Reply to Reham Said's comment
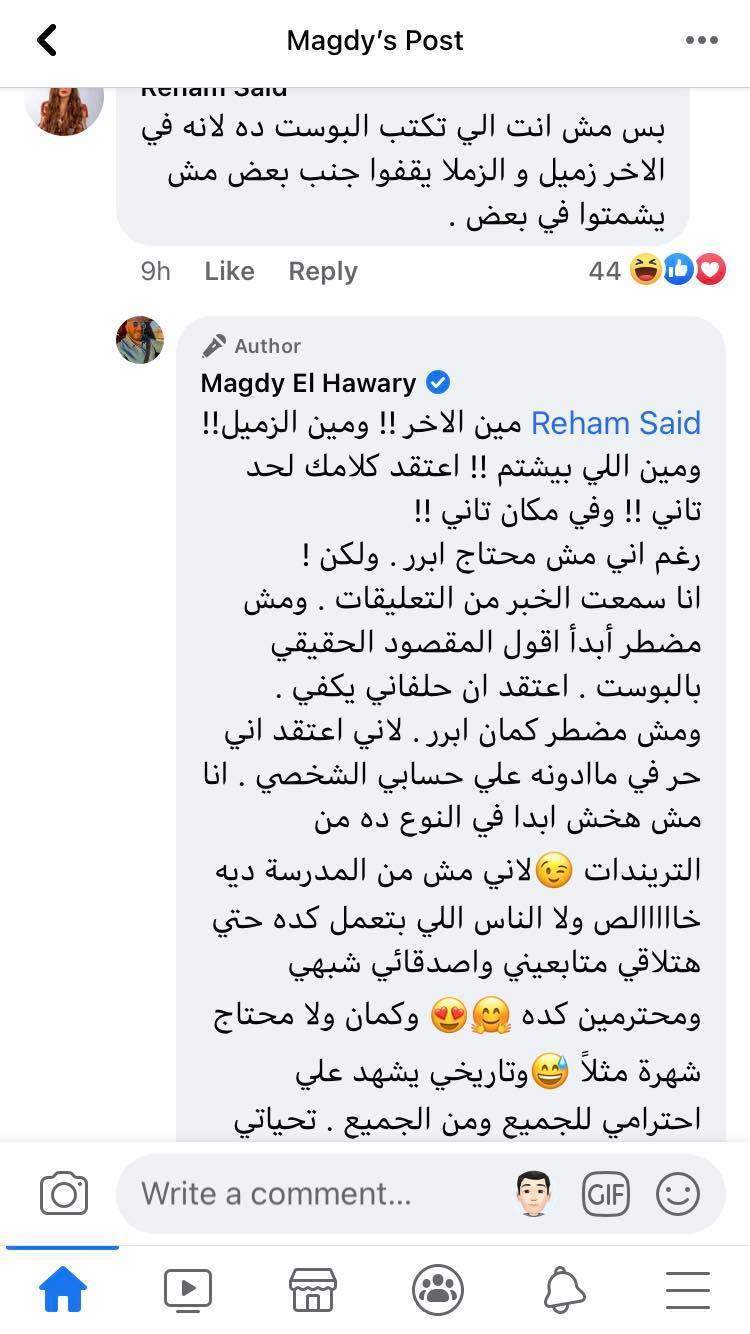Image resolution: width=750 pixels, height=1334 pixels. 322,271
